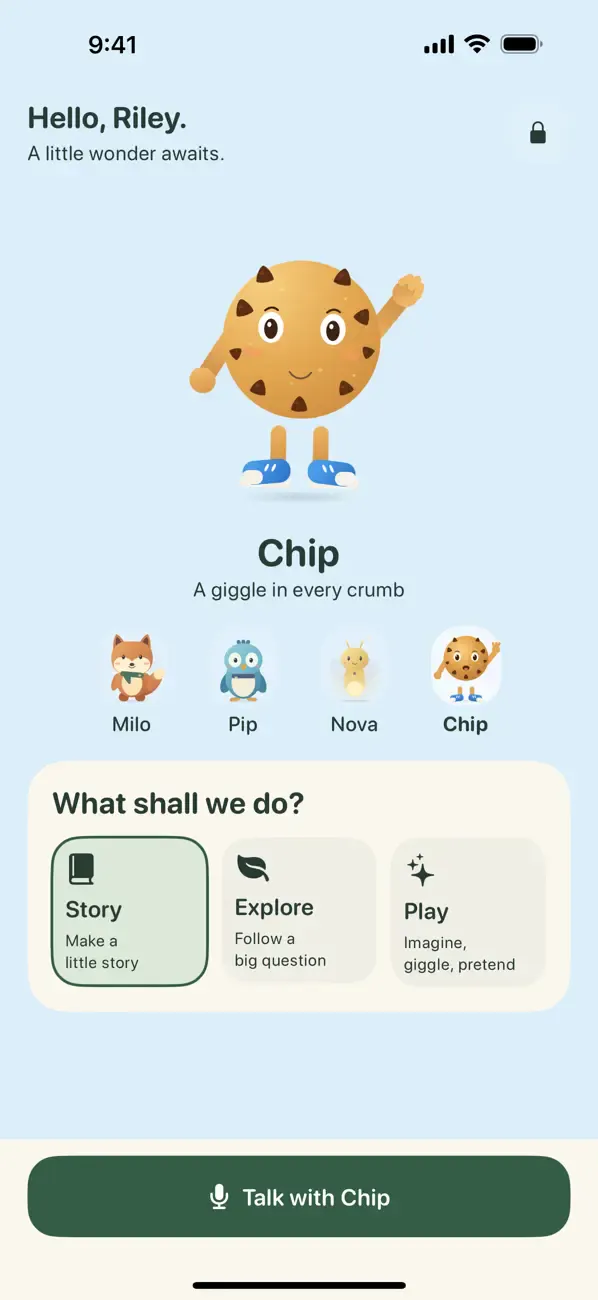This screenshot has width=598, height=1300.
Task: Select the Chip cookie character
Action: click(x=466, y=682)
